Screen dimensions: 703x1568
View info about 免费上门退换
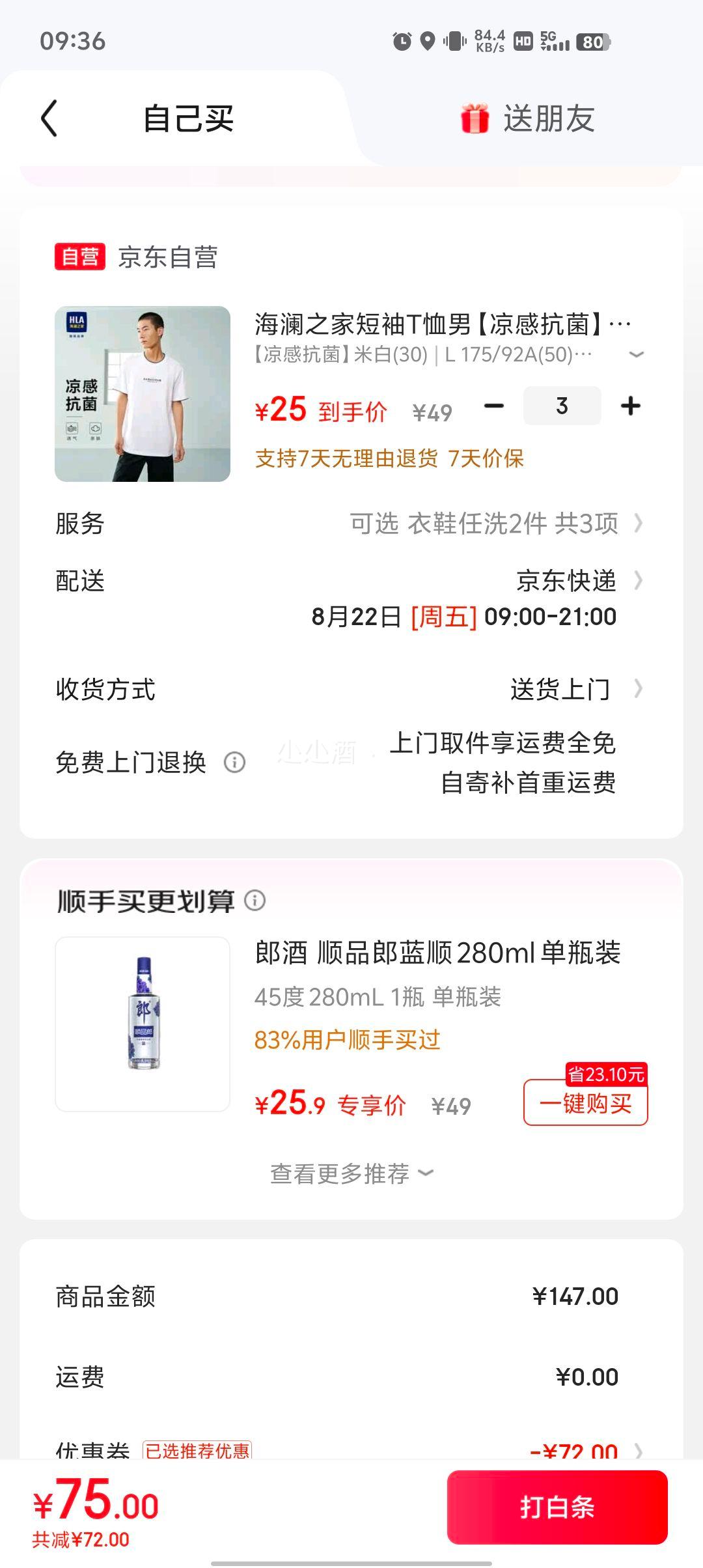234,762
